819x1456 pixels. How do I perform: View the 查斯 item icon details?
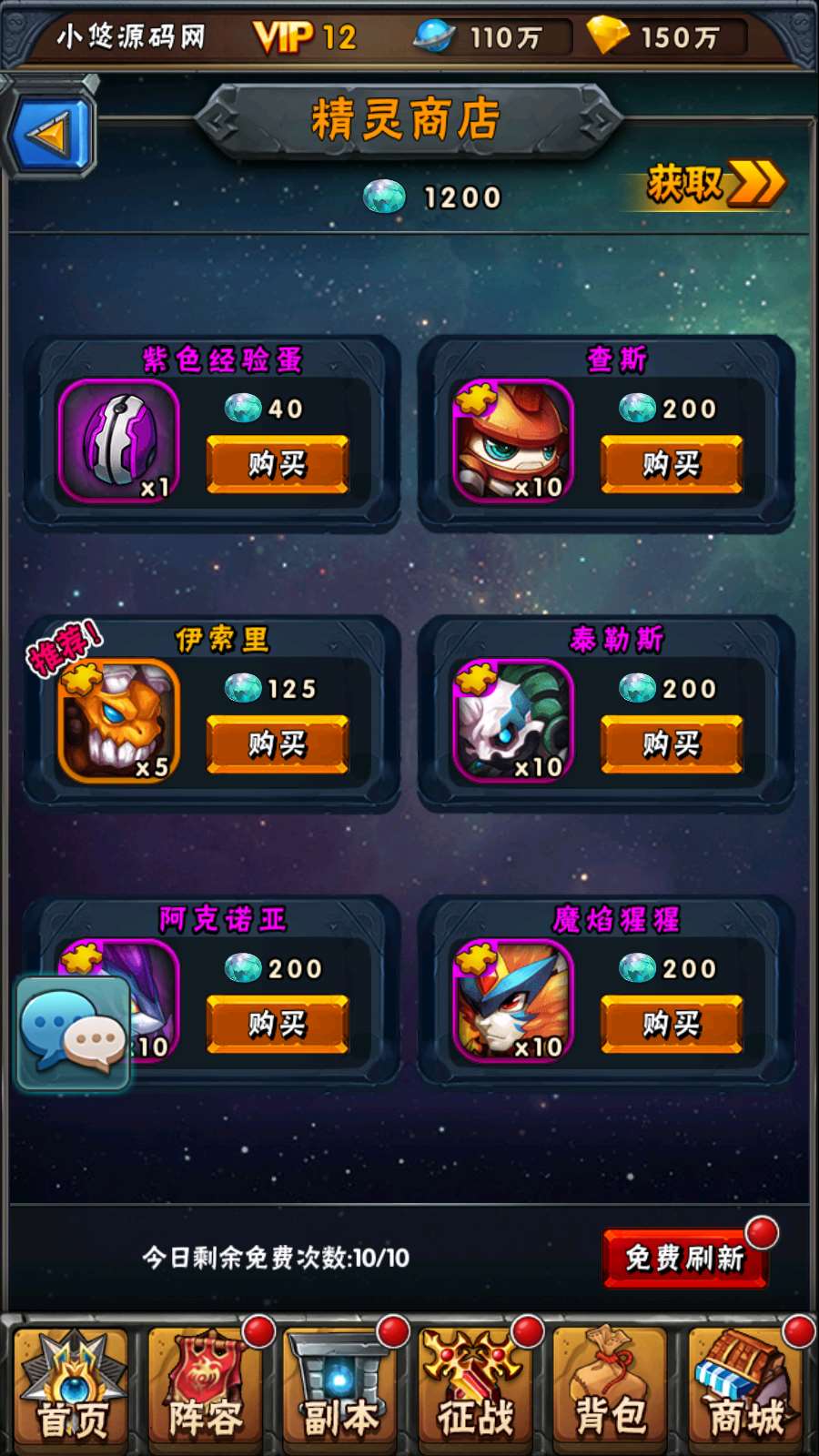pyautogui.click(x=512, y=441)
